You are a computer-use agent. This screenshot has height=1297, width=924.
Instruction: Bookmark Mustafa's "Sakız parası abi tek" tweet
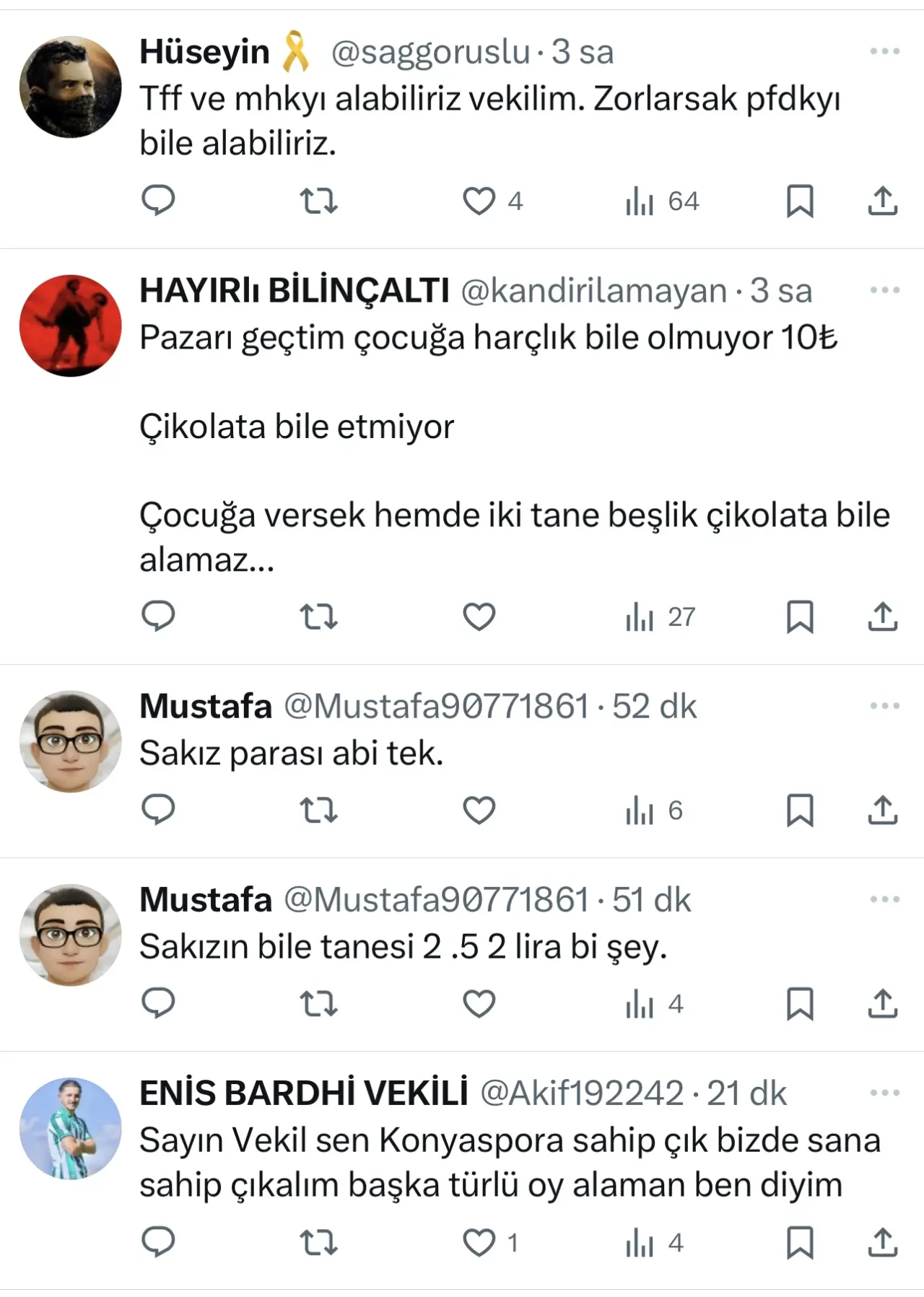[799, 810]
